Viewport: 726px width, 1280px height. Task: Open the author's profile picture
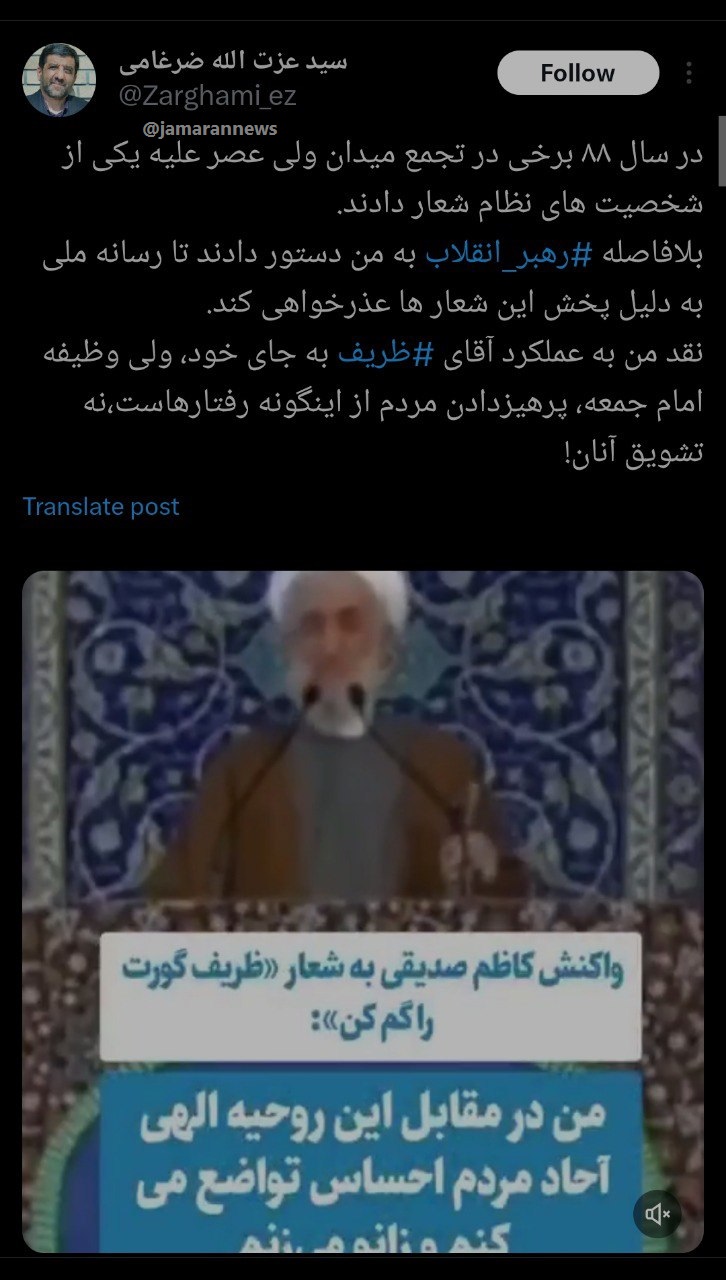(59, 80)
